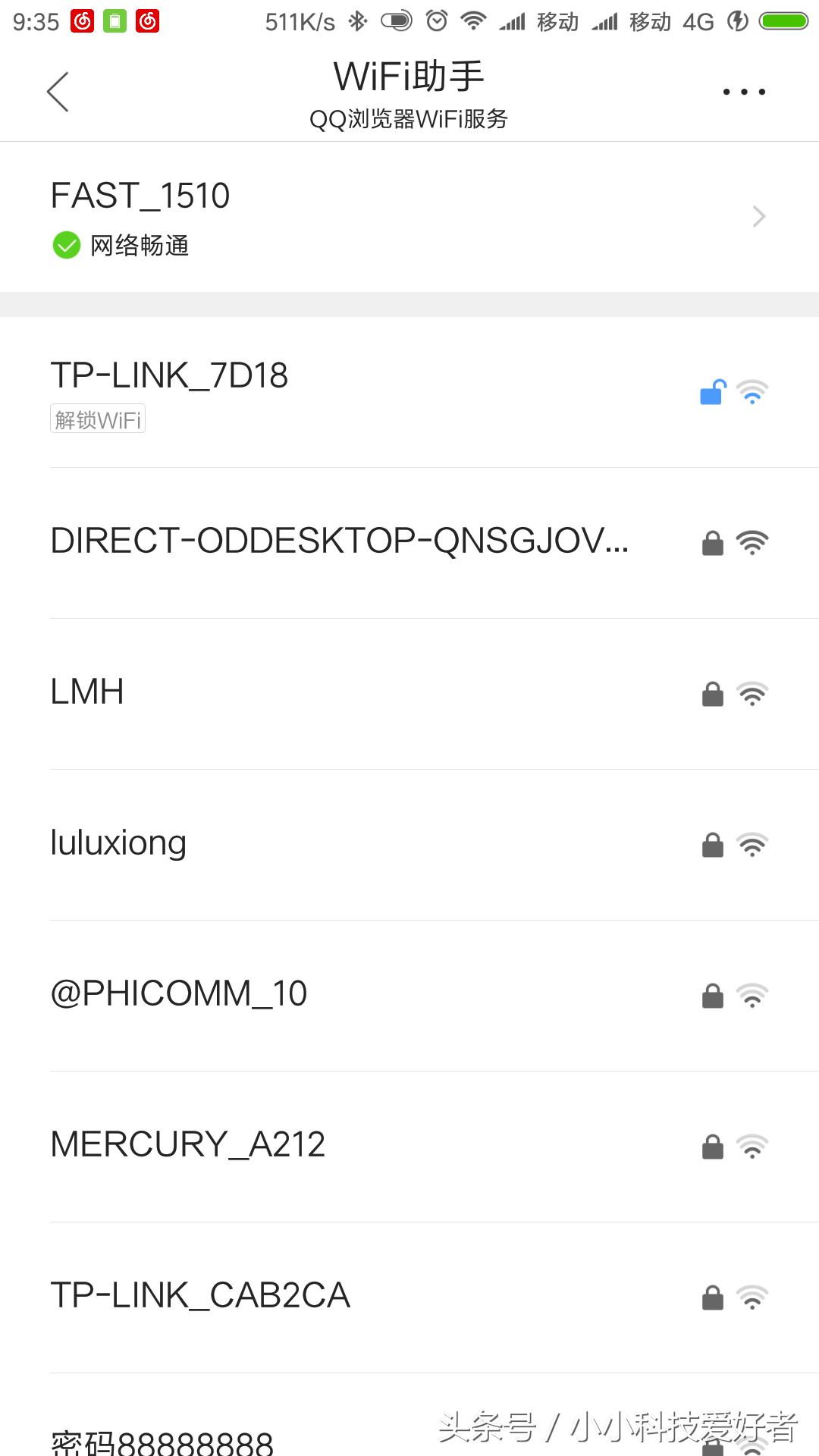Tap the lock icon beside TP-LINK_CAB2CA
The height and width of the screenshot is (1456, 819).
click(x=711, y=1296)
